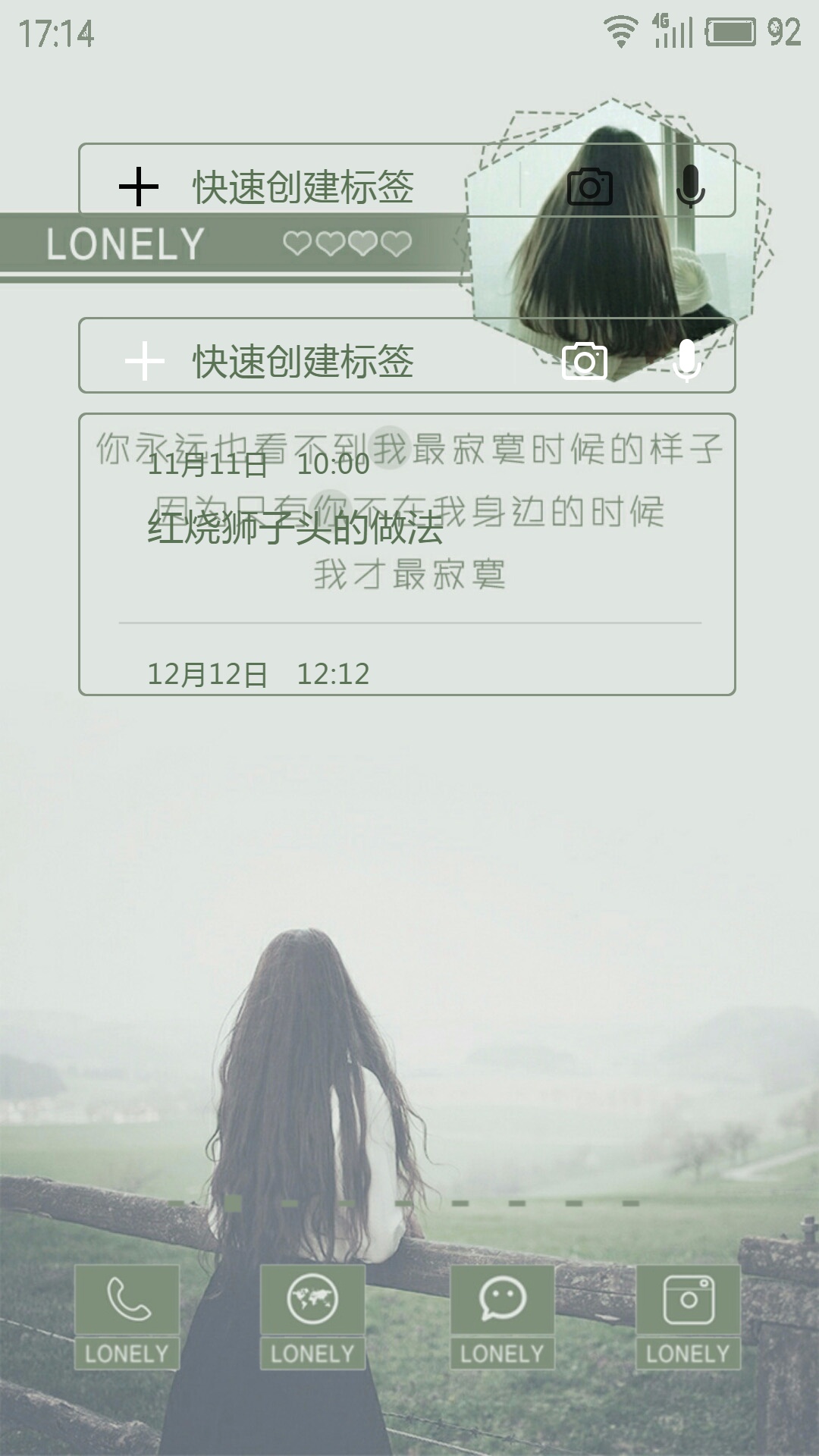Screen dimensions: 819x1456
Task: Tap the black microphone in top widget
Action: tap(690, 187)
